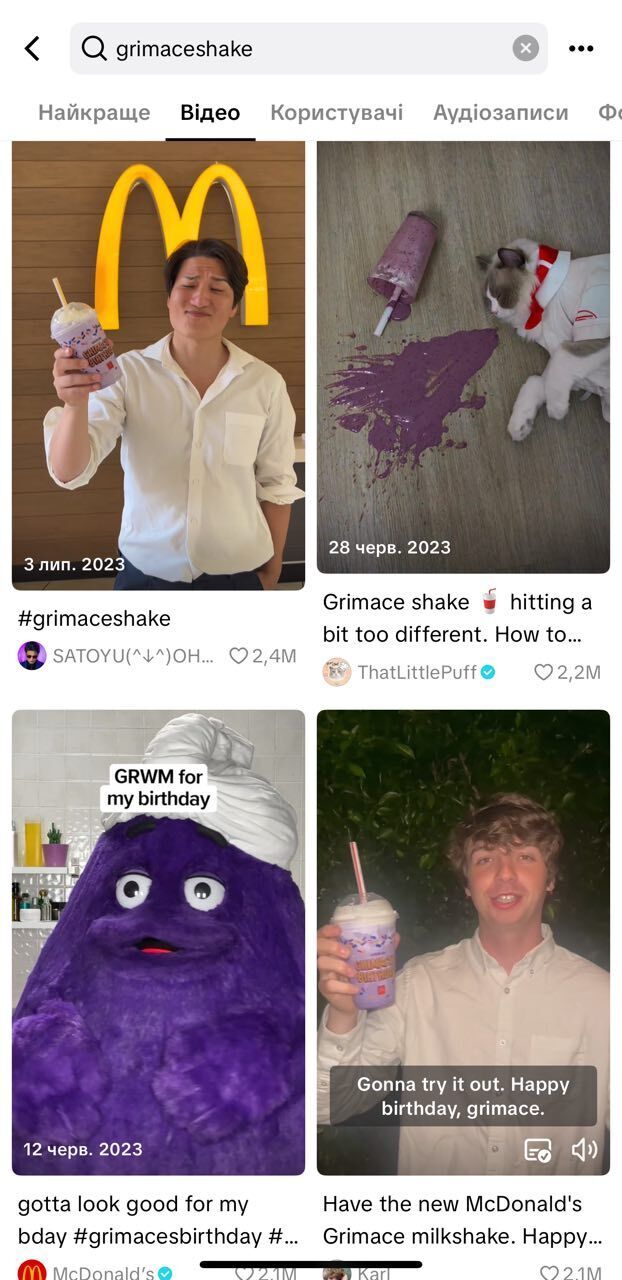Viewport: 622px width, 1280px height.
Task: Switch to the Користувачі tab
Action: click(337, 112)
